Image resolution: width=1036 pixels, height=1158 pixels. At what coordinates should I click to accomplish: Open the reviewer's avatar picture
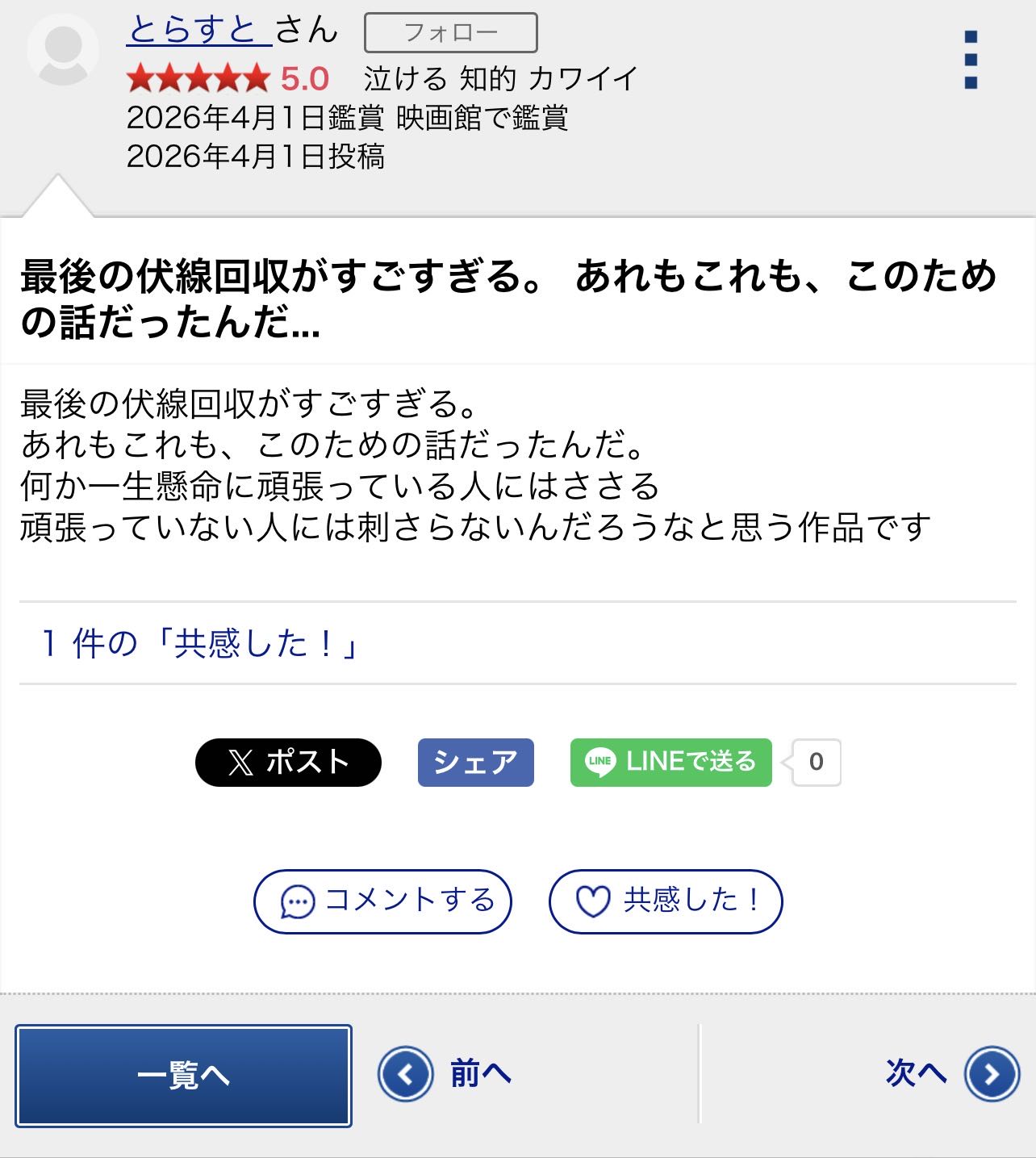63,50
